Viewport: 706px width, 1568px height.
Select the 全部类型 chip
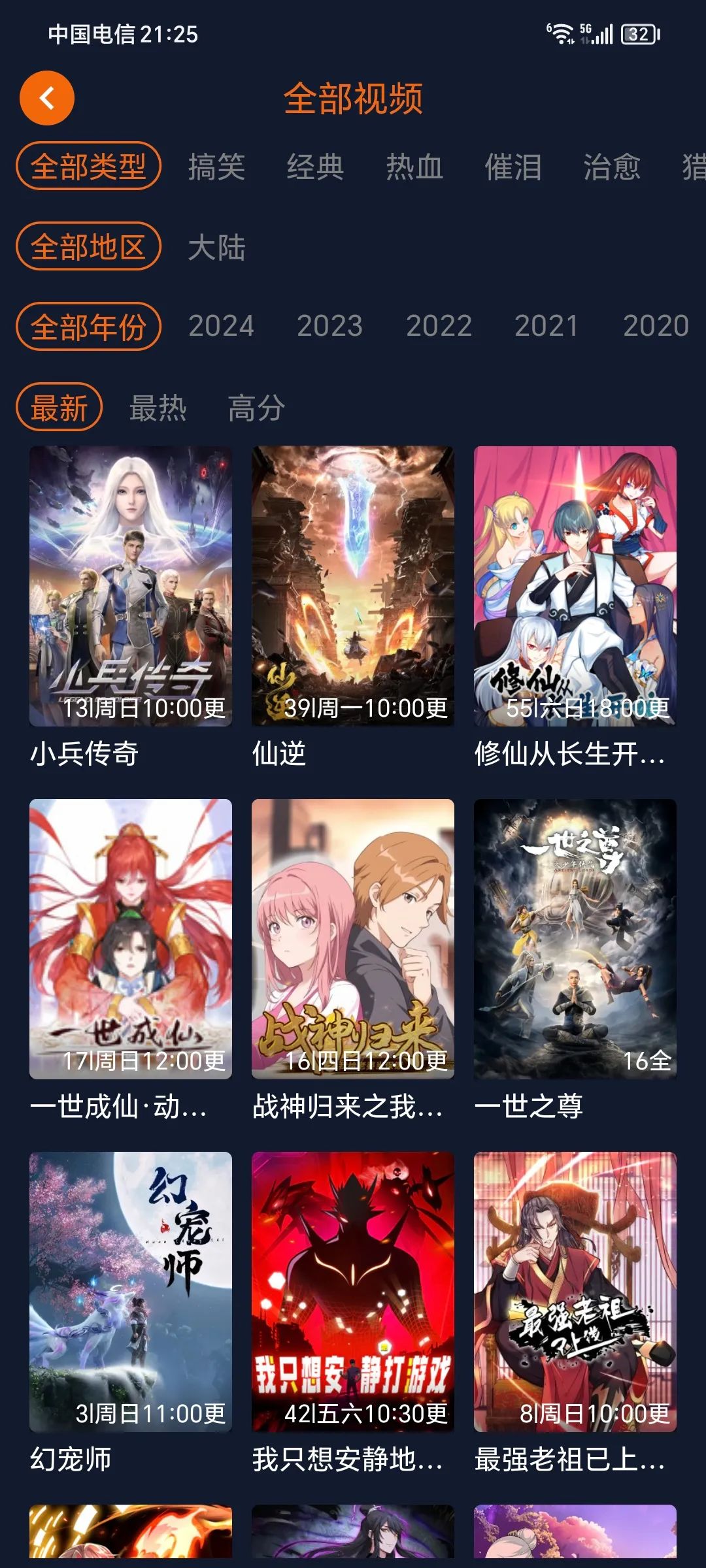(88, 166)
